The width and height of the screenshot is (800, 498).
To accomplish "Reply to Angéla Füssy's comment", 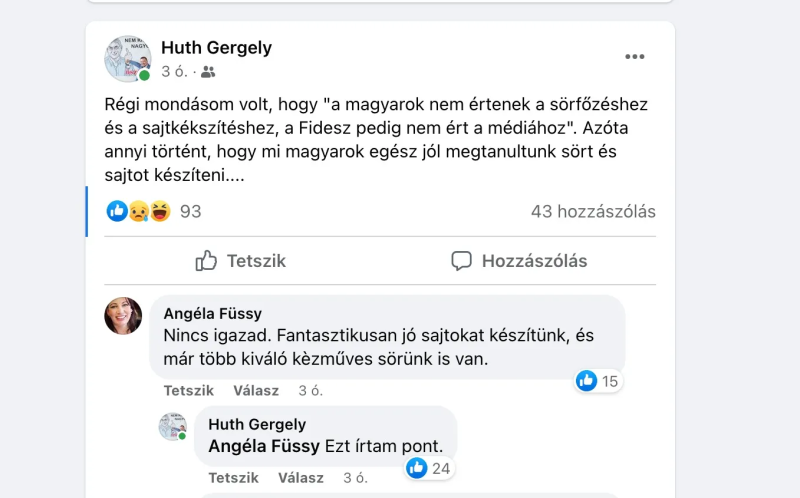I will click(x=255, y=390).
